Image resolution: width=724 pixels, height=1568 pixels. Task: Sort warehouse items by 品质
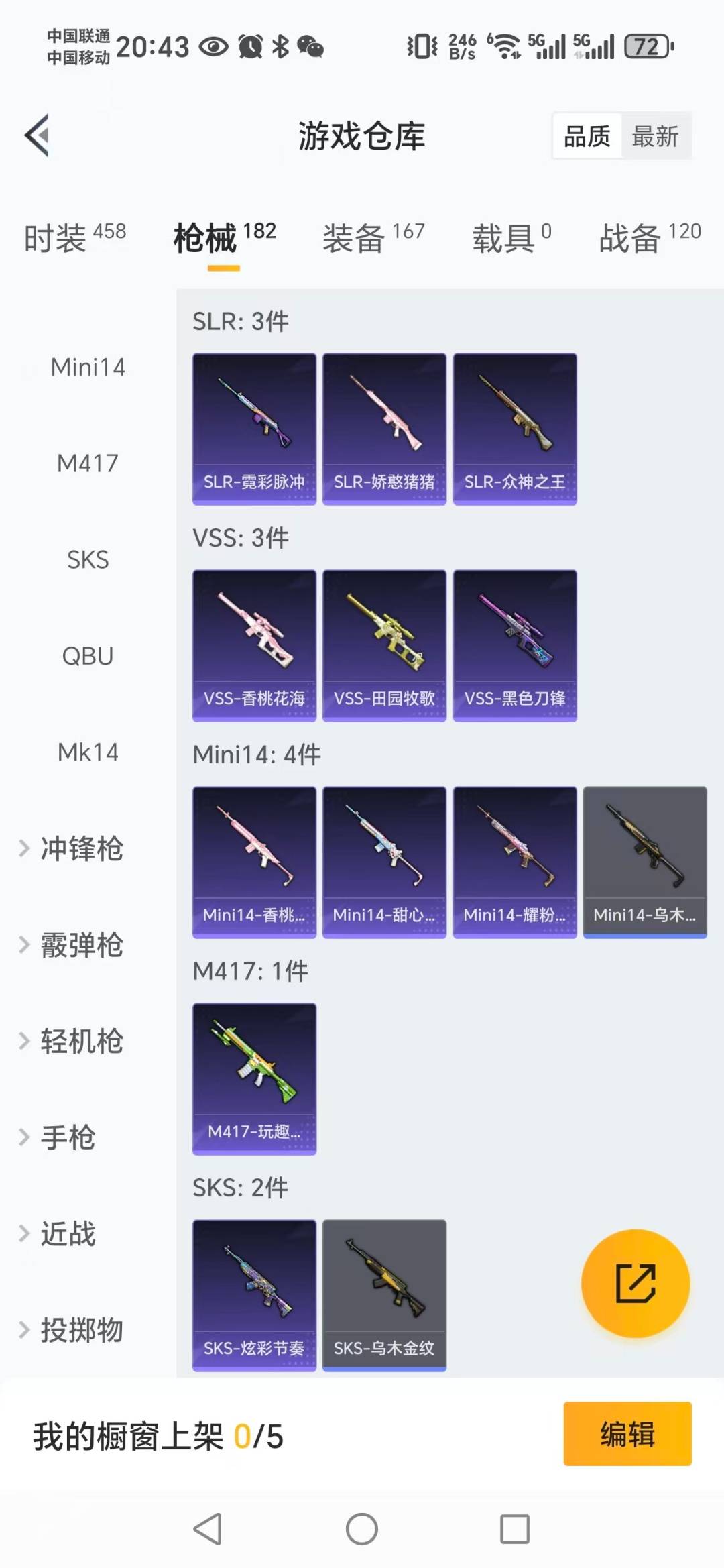(587, 136)
